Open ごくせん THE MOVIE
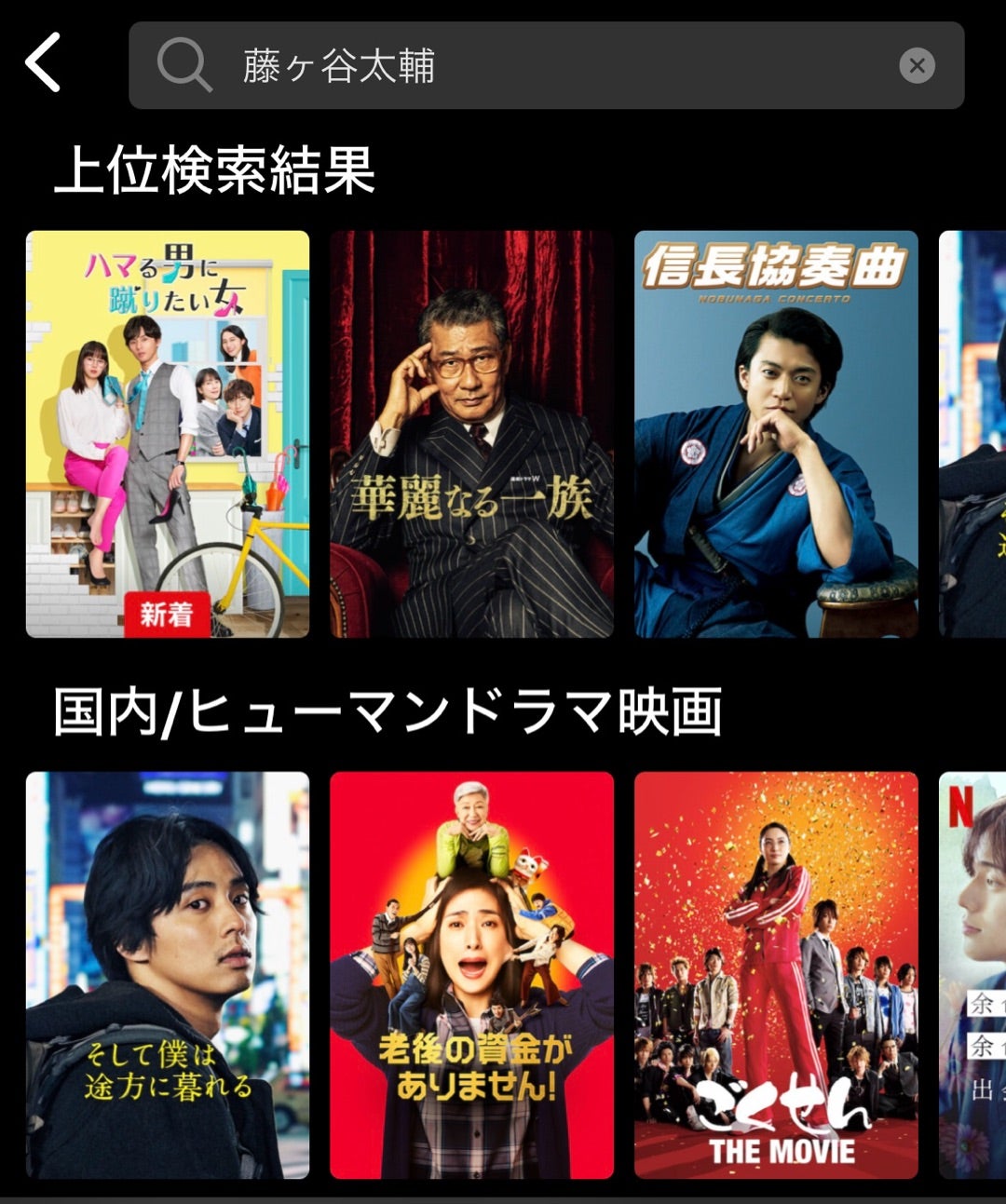The width and height of the screenshot is (1006, 1204). click(x=776, y=975)
